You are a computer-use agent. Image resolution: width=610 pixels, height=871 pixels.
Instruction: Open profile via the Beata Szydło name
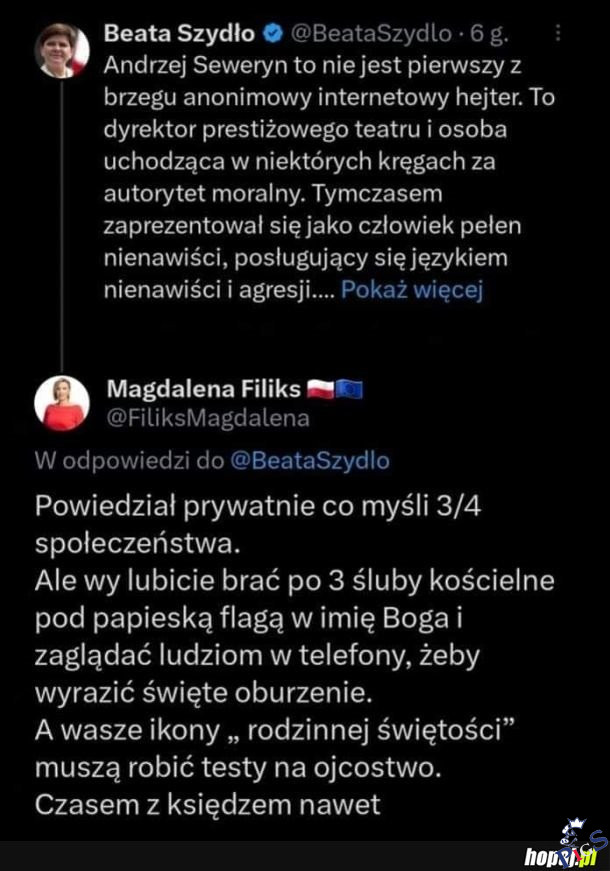click(x=180, y=33)
